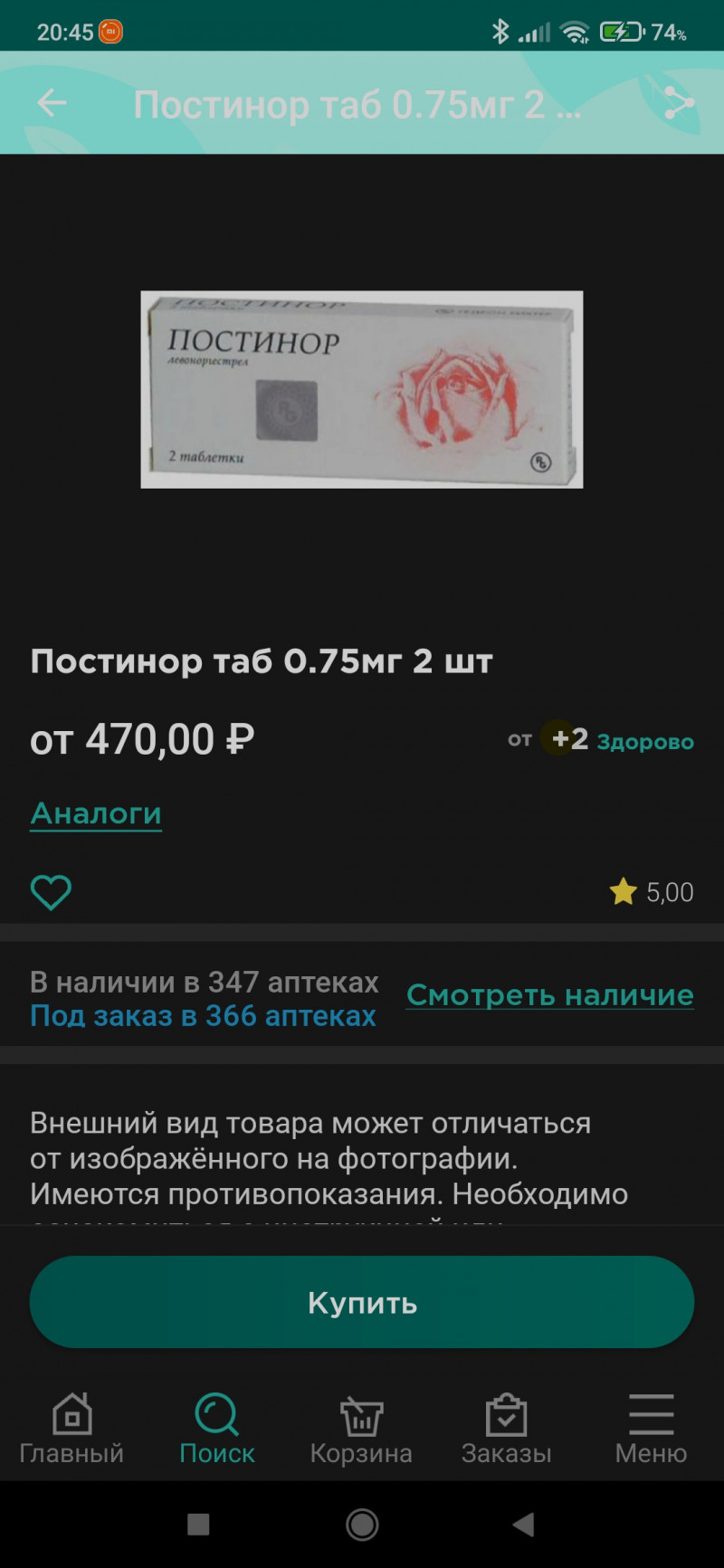Tap Смотреть наличие to check pharmacies

(x=549, y=995)
